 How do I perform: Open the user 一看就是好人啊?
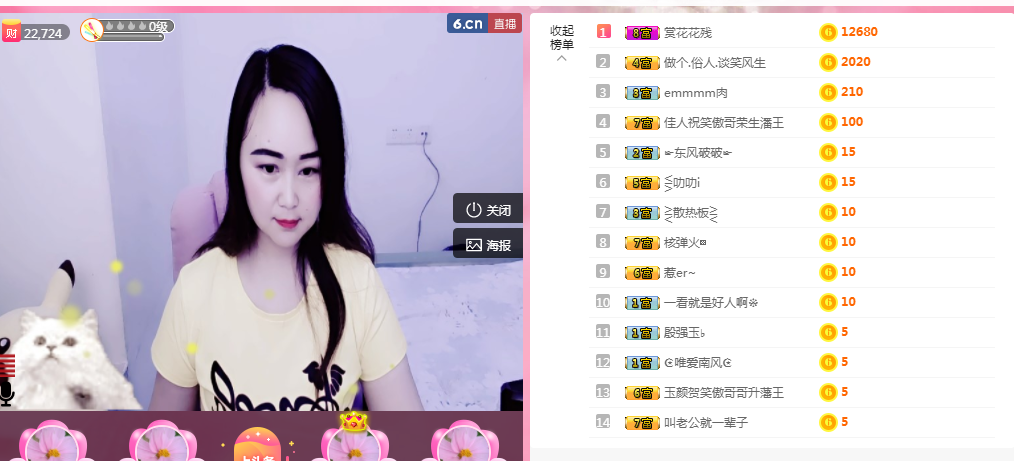pyautogui.click(x=711, y=302)
